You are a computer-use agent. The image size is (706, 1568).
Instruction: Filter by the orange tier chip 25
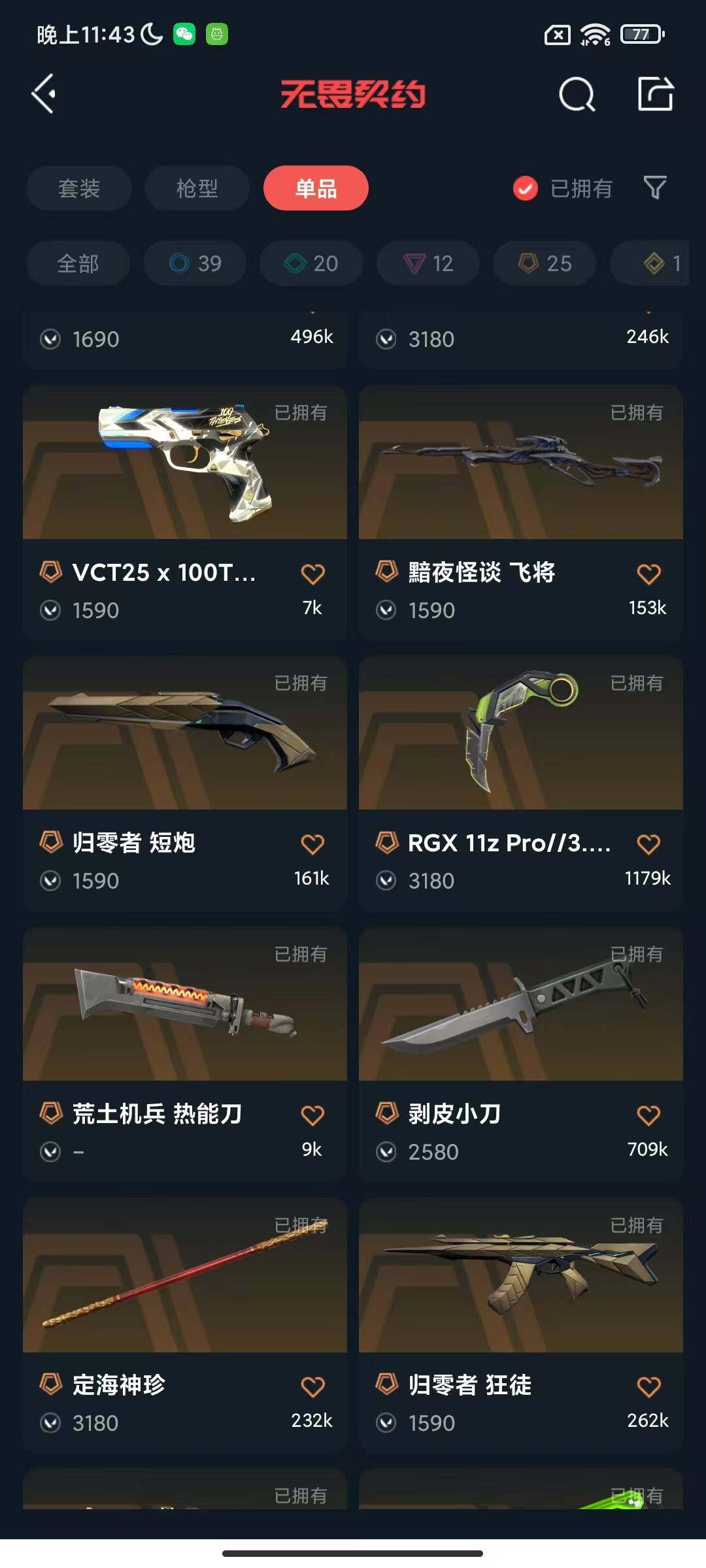545,263
